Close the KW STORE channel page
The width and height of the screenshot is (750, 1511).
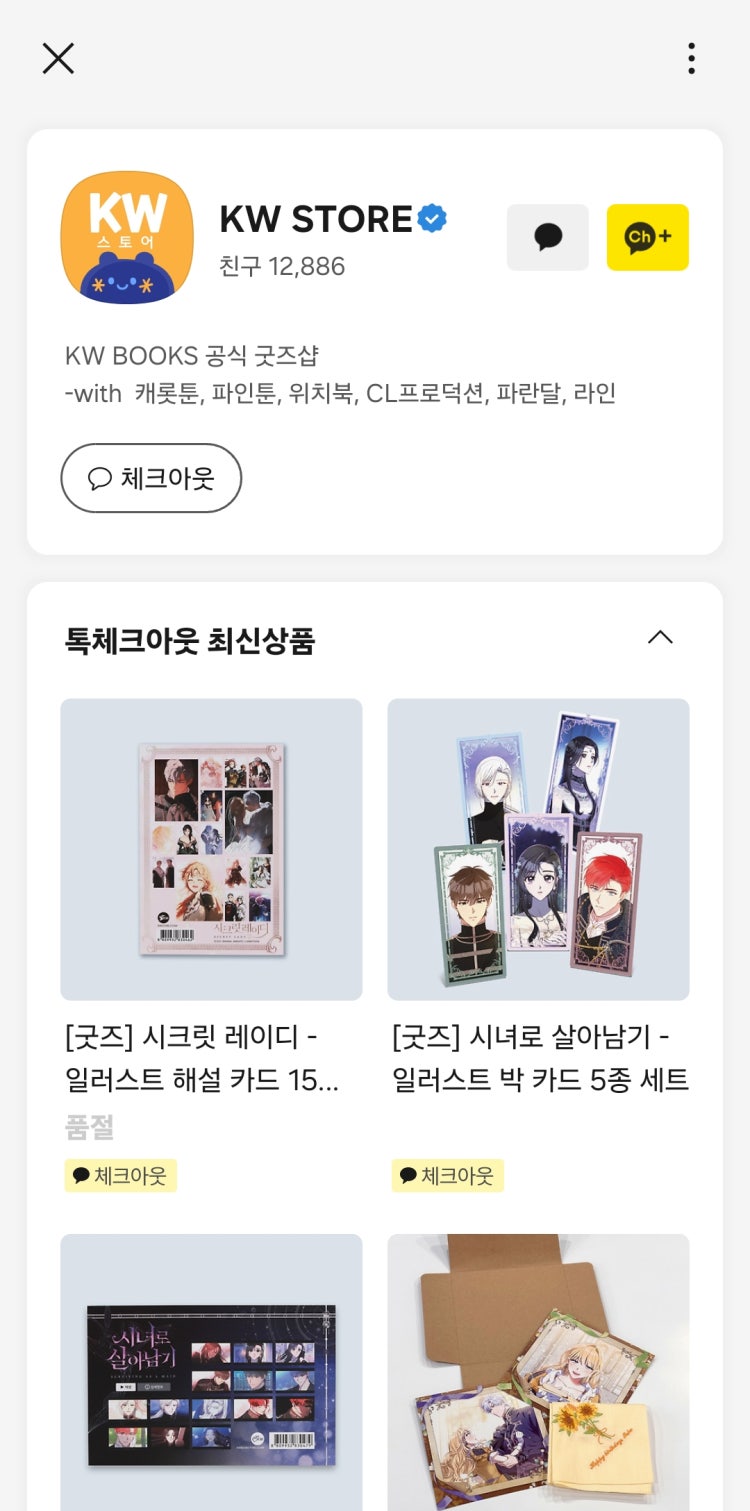coord(58,59)
